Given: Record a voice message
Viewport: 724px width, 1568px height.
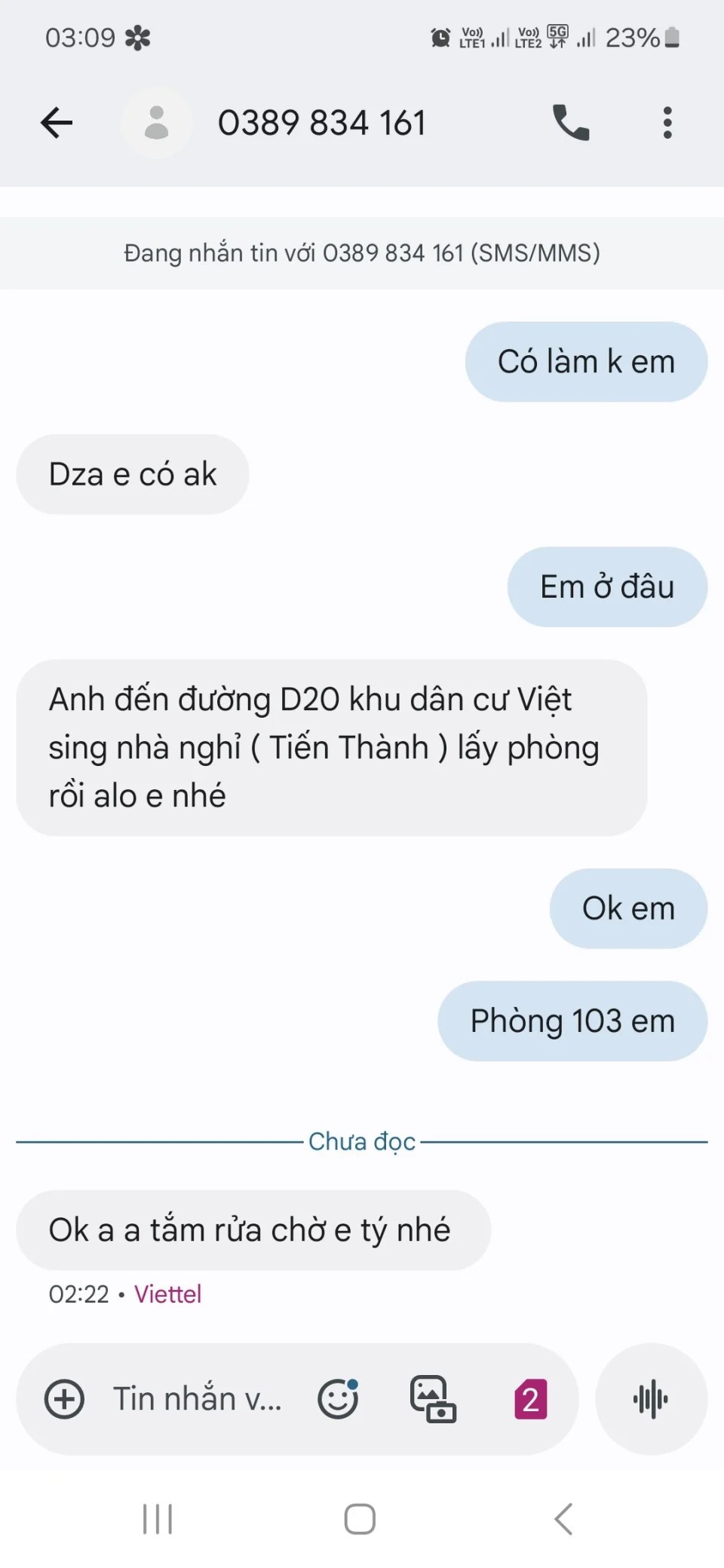Looking at the screenshot, I should tap(651, 1399).
